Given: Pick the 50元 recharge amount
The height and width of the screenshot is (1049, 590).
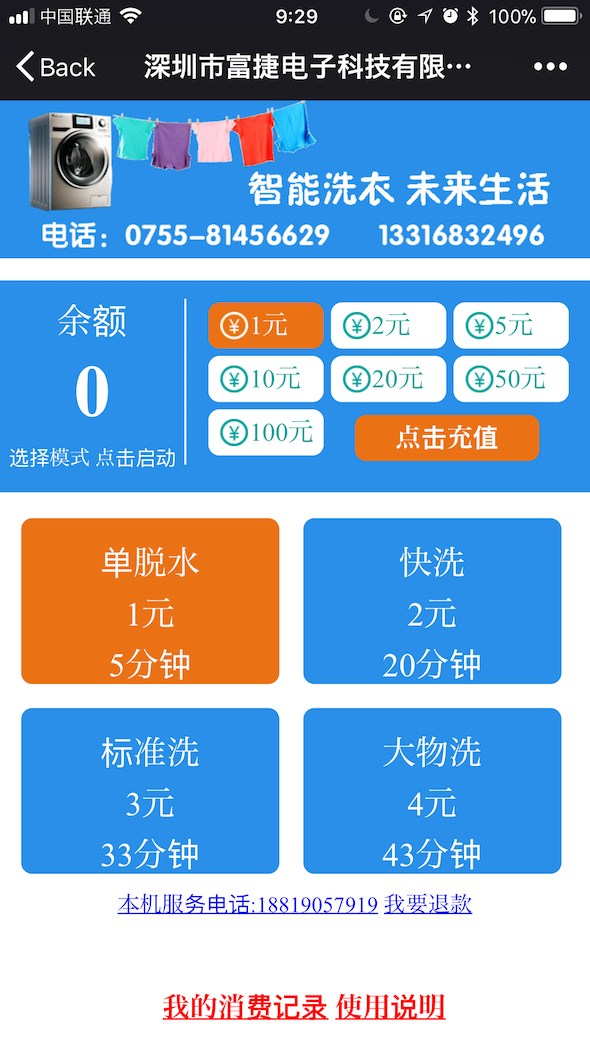Looking at the screenshot, I should click(511, 379).
